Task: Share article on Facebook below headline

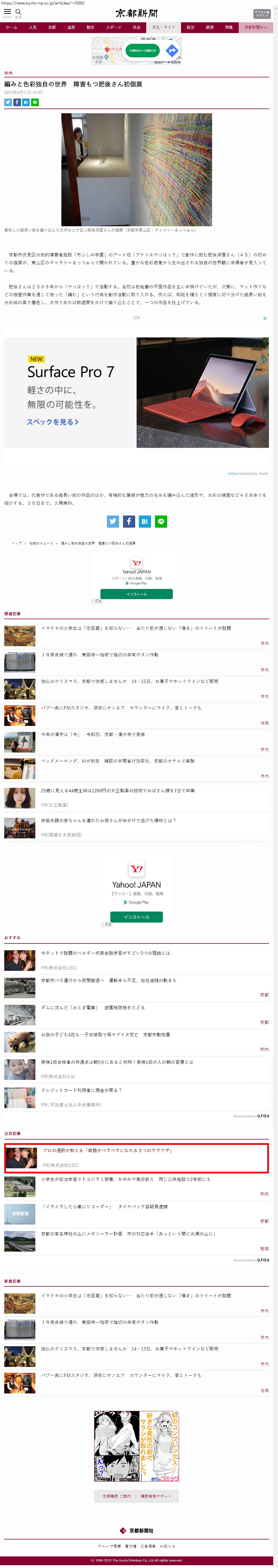Action: coord(17,102)
